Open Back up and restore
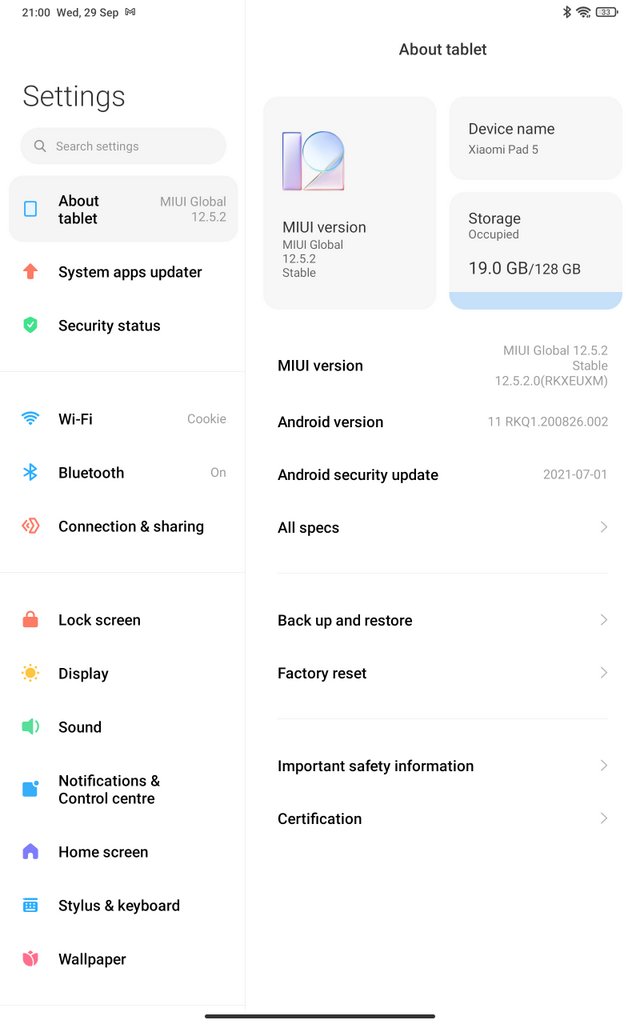Image resolution: width=640 pixels, height=1024 pixels. 443,620
